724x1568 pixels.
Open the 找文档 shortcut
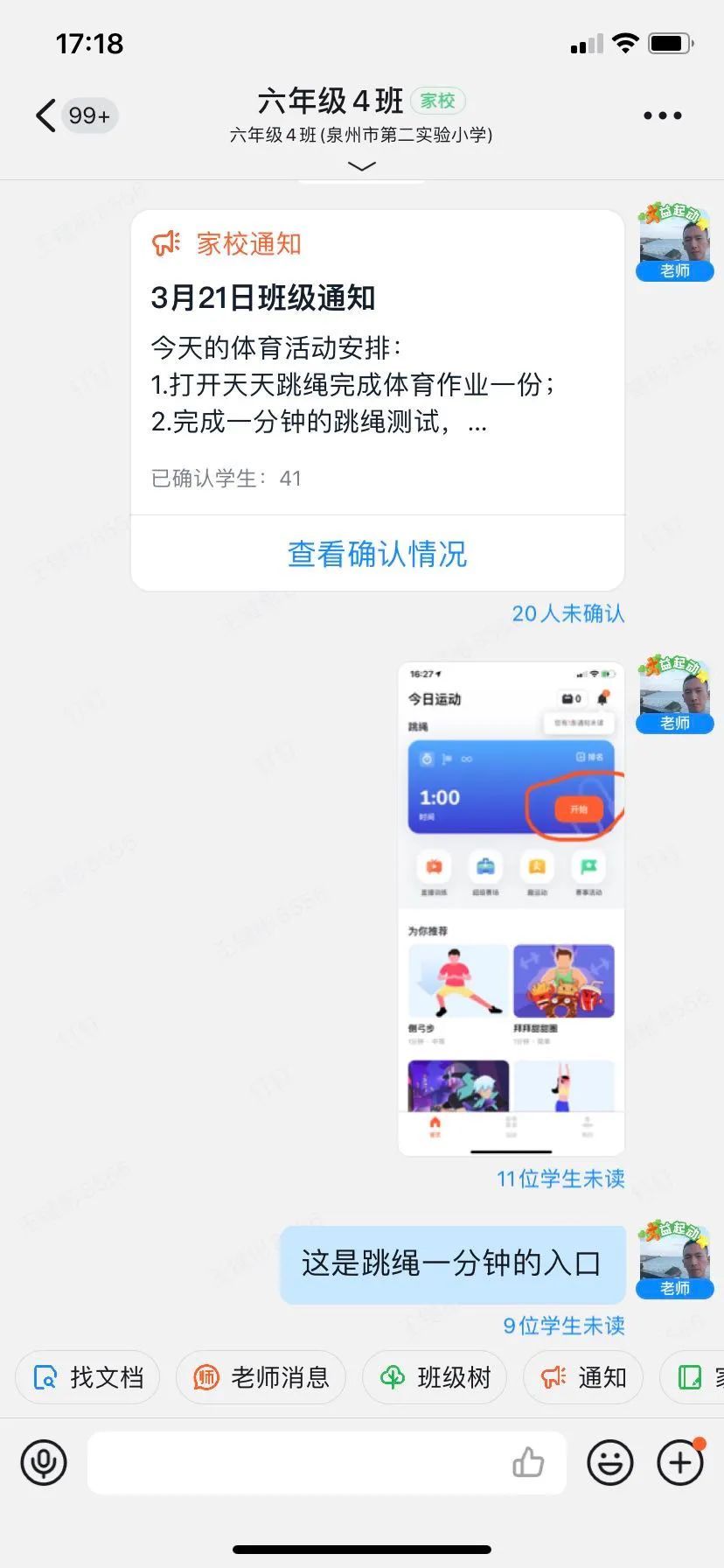tap(87, 1378)
